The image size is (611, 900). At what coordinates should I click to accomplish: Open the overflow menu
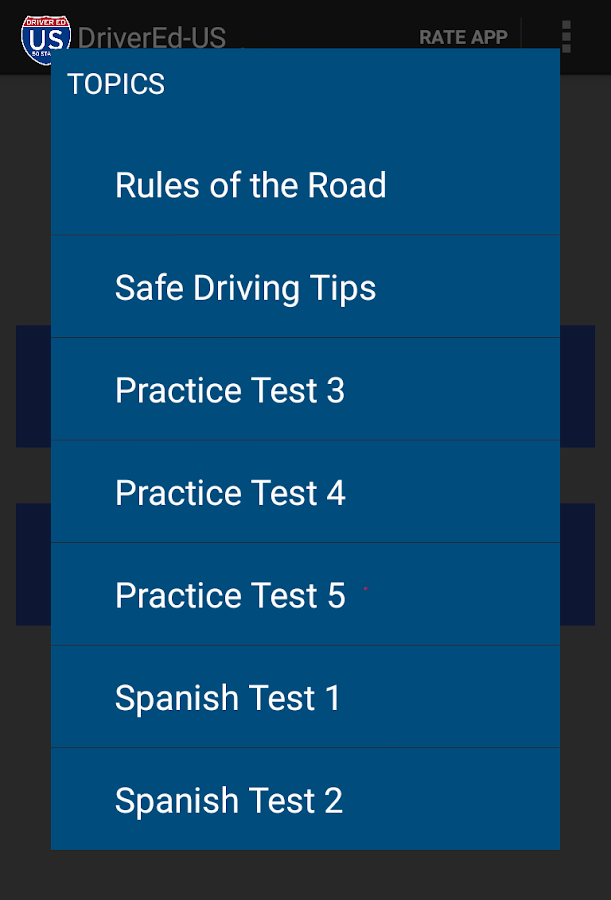click(566, 37)
